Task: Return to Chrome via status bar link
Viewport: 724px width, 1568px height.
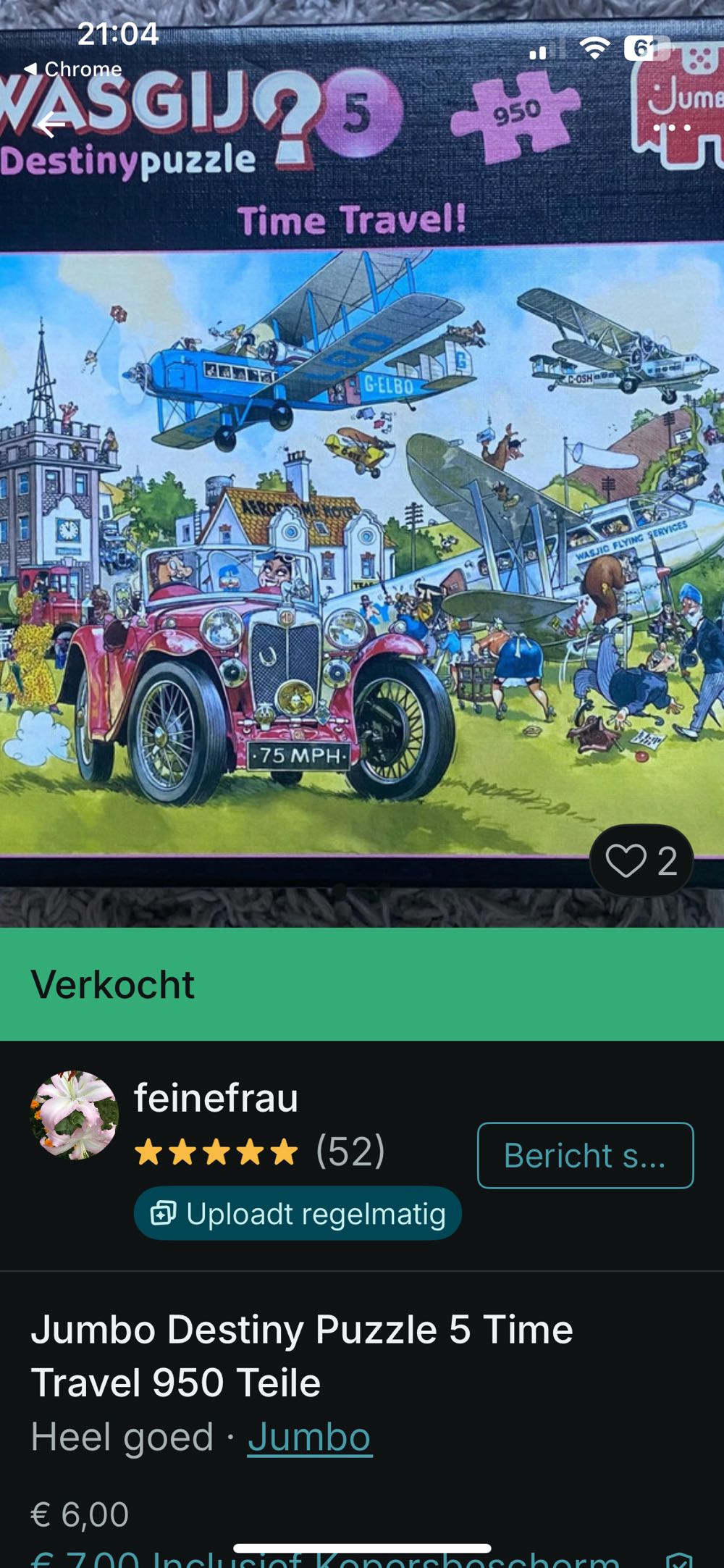Action: point(72,70)
